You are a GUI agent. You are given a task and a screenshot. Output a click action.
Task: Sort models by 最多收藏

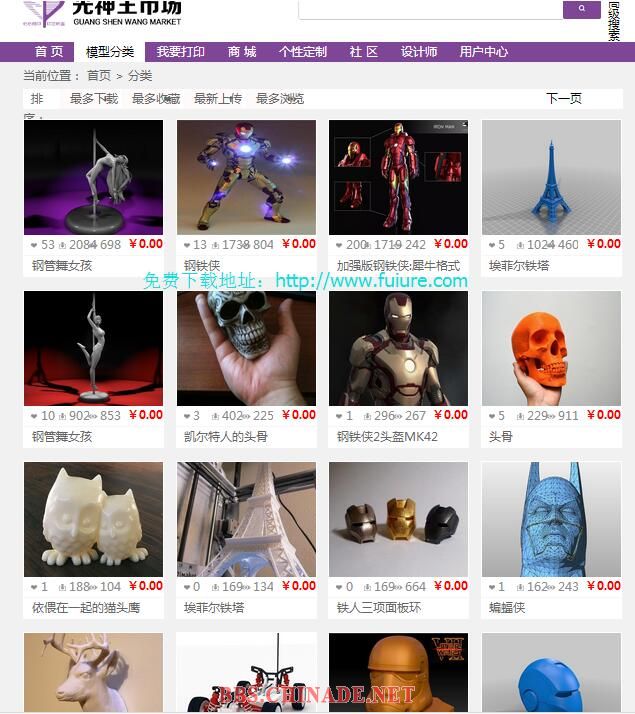click(156, 99)
